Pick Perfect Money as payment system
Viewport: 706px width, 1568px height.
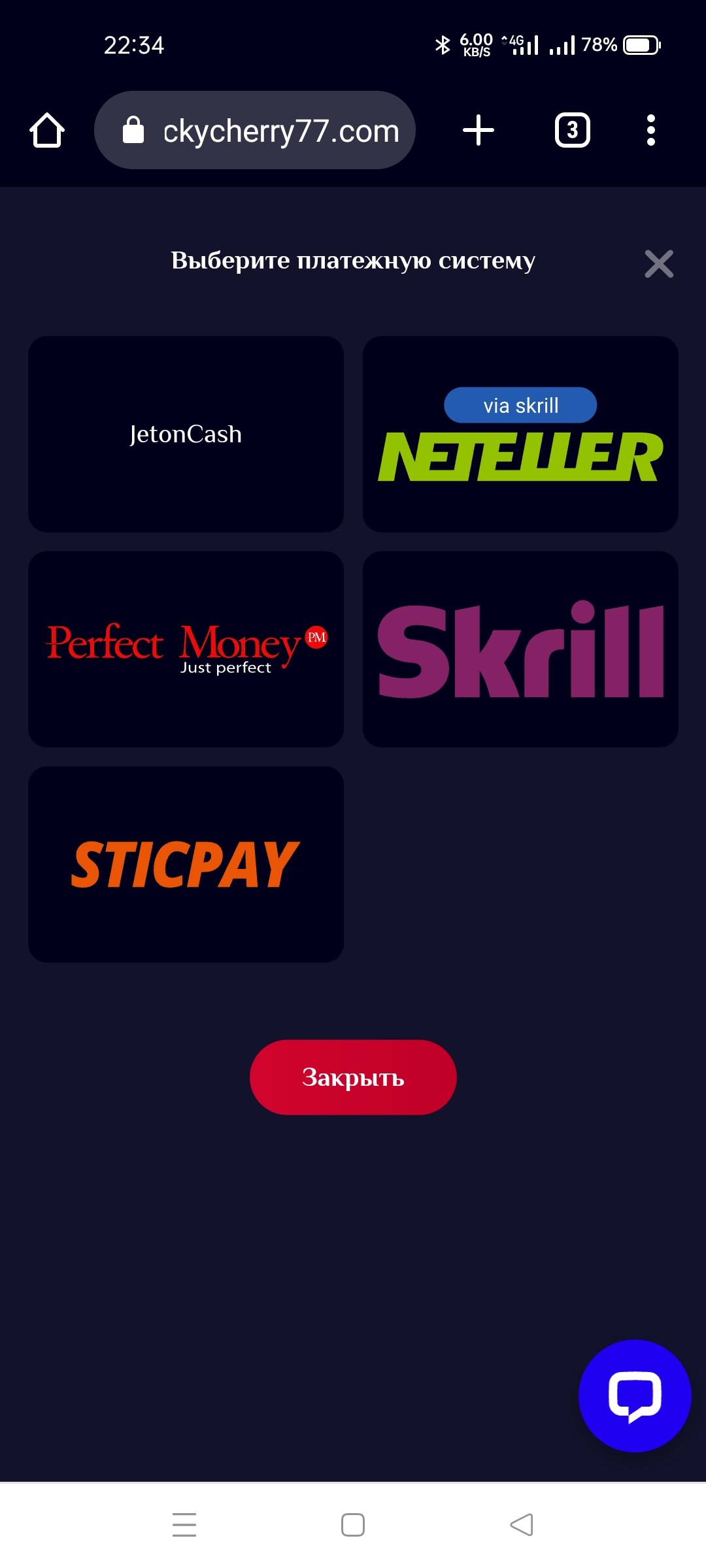coord(186,649)
